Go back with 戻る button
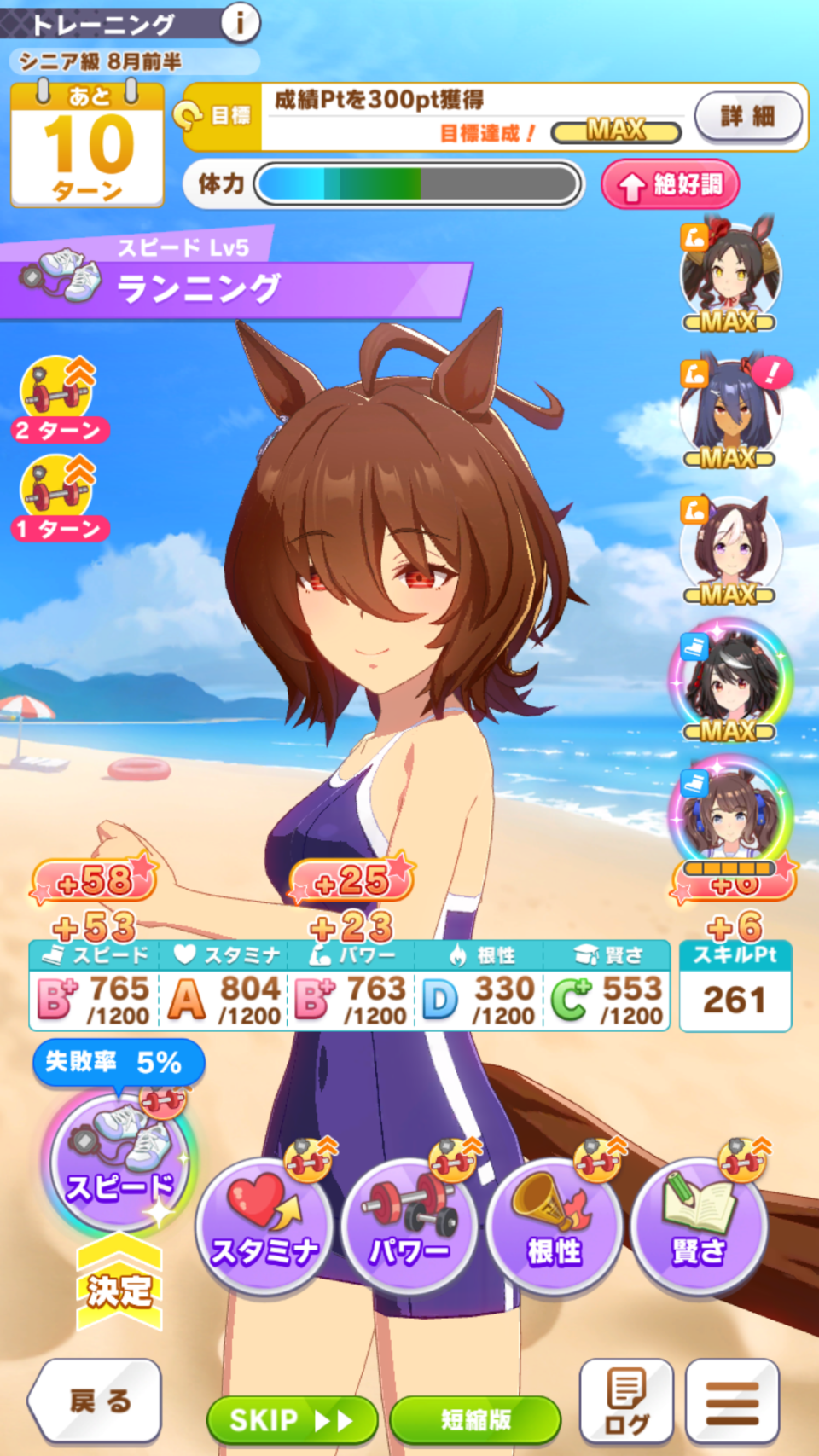Screen dimensions: 819x1456 tap(96, 1401)
